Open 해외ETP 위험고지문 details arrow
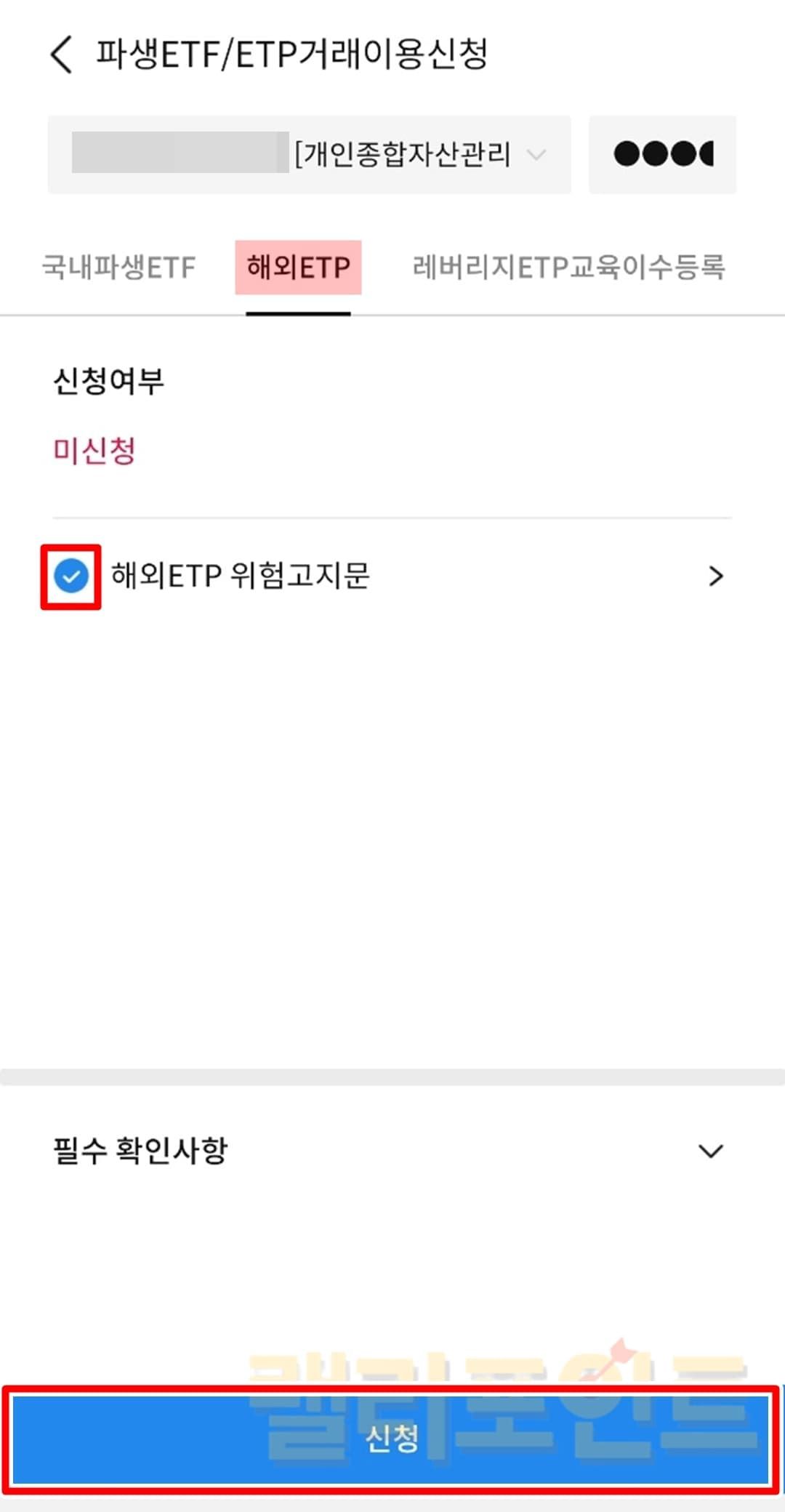785x1512 pixels. (715, 576)
